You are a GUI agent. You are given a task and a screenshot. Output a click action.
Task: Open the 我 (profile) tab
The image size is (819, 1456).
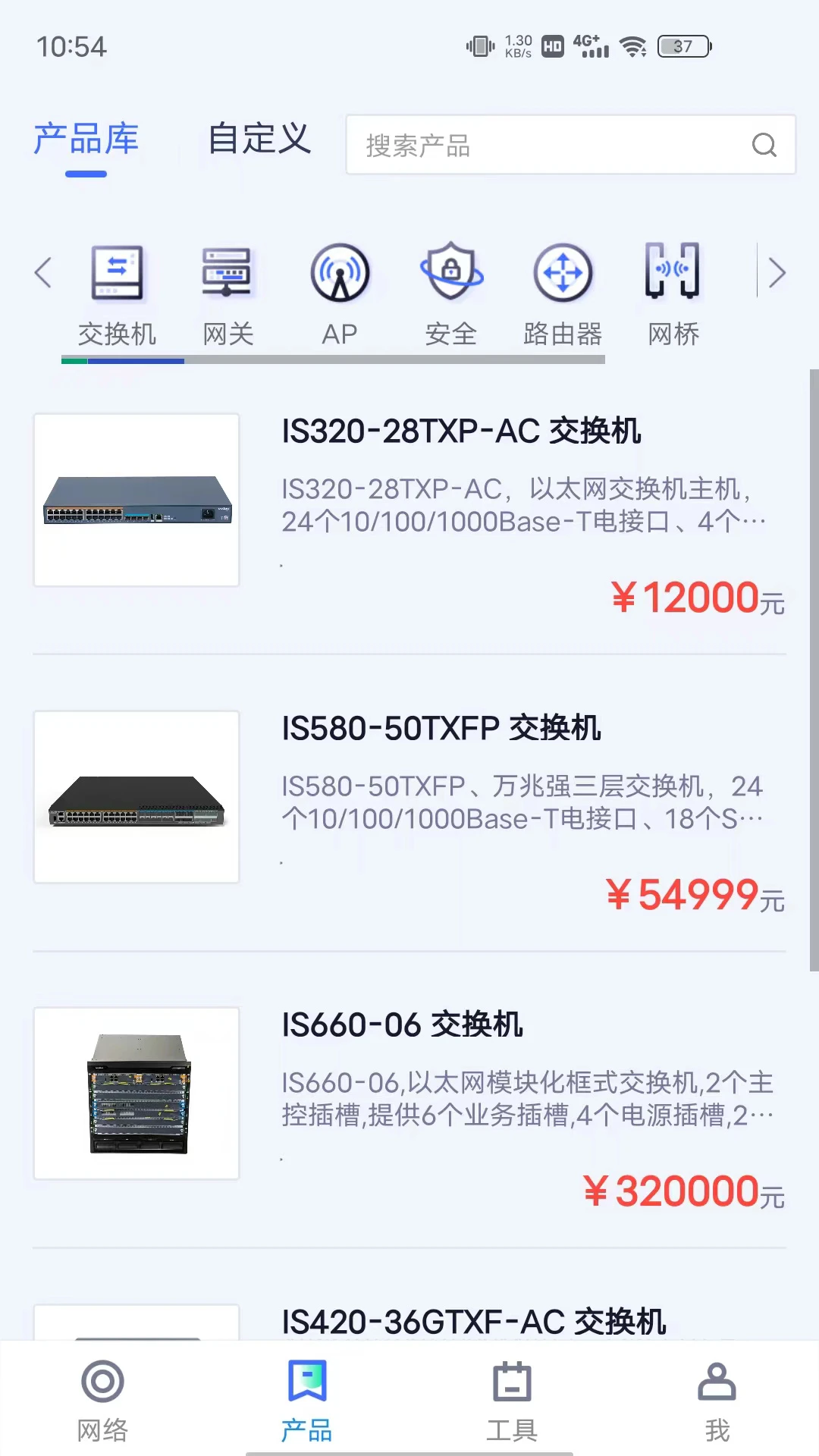(715, 1401)
